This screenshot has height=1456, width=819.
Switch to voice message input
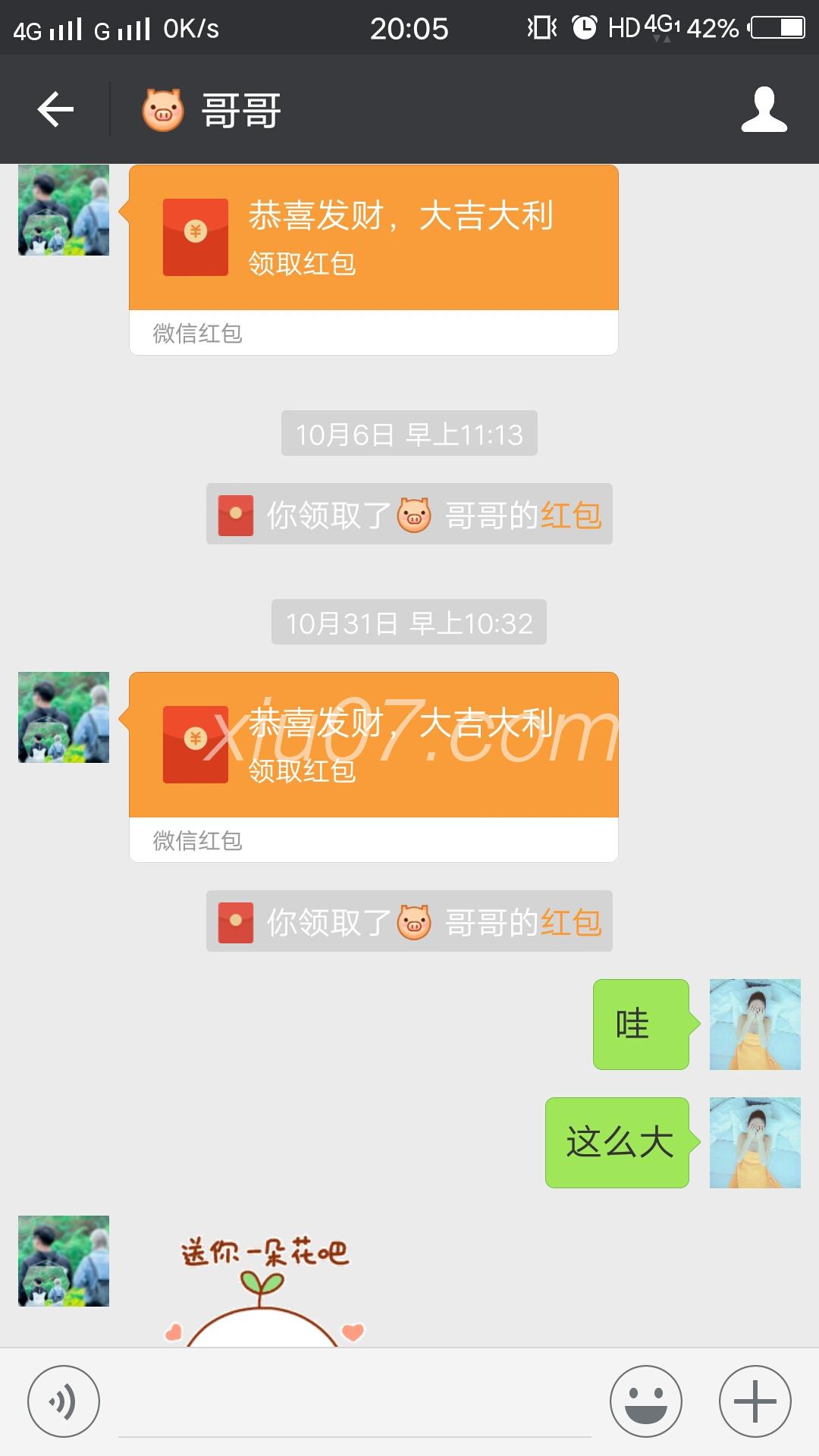point(63,1401)
